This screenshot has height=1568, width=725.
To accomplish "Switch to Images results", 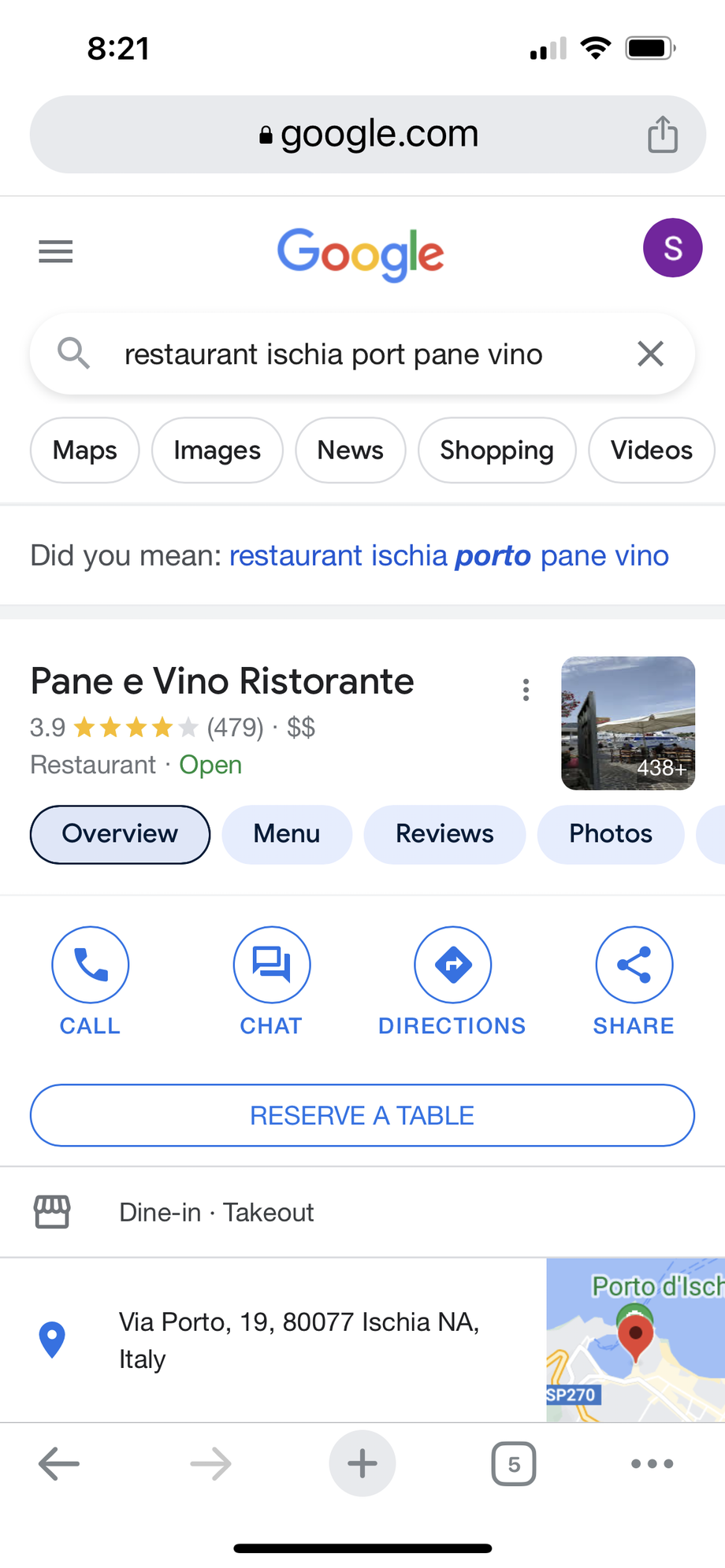I will tap(217, 450).
